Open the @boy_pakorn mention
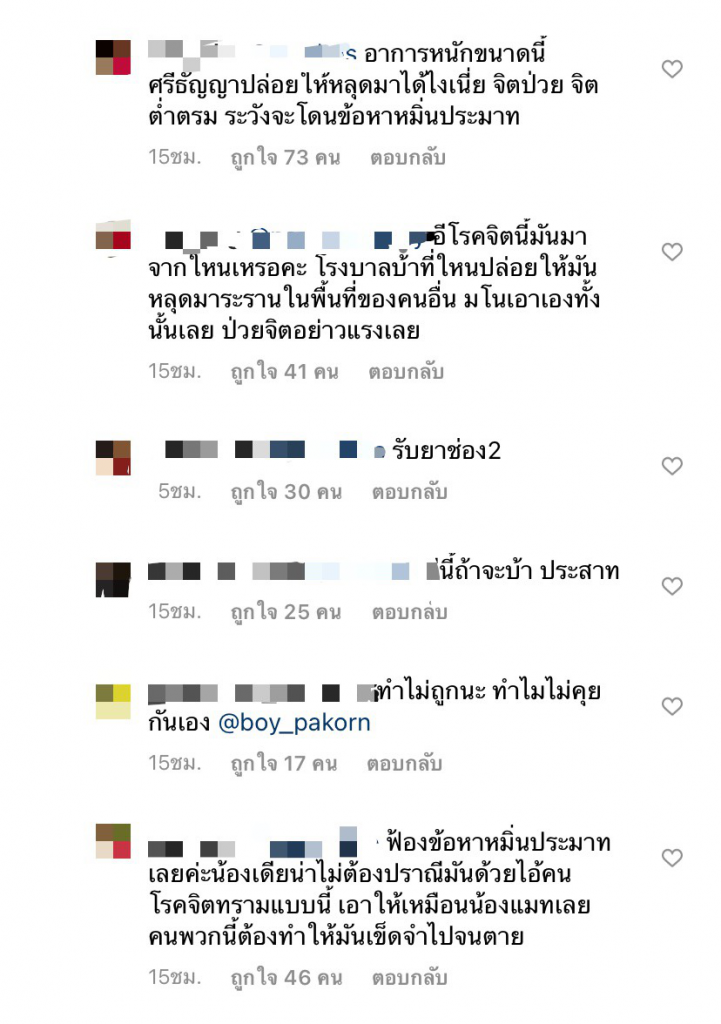Screen dimensions: 721x1024 coord(294,723)
